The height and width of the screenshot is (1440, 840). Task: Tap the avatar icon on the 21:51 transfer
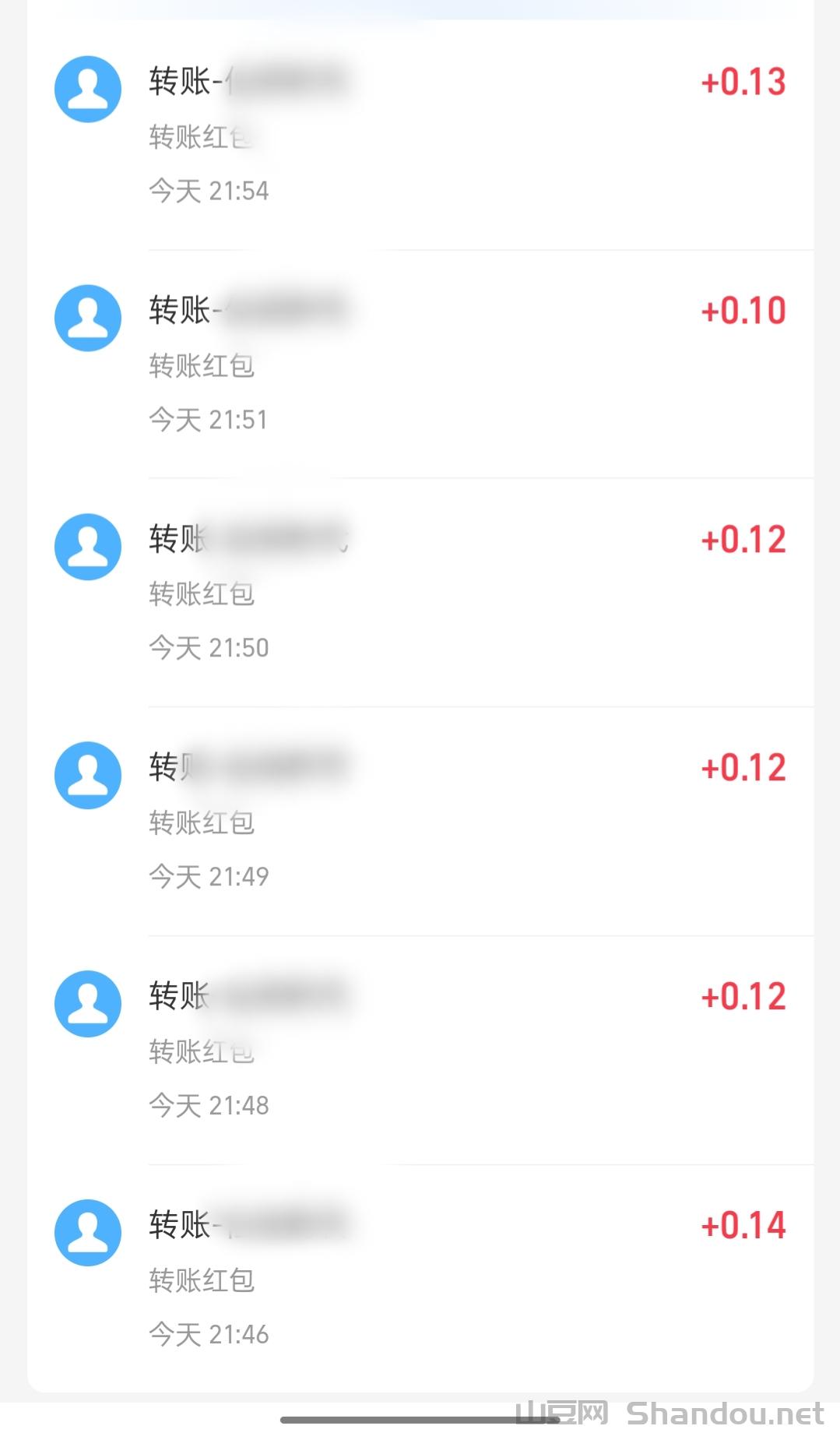click(87, 318)
